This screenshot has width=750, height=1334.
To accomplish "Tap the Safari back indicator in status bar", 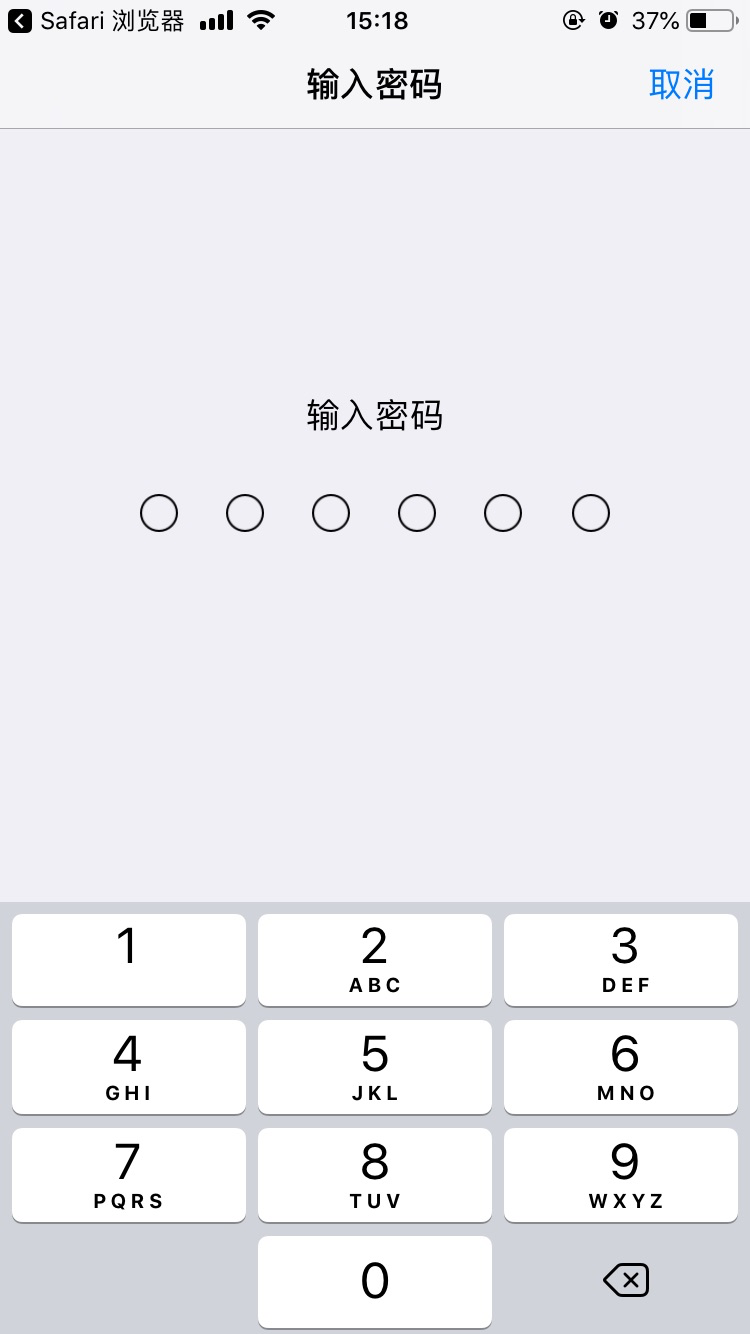I will coord(20,20).
